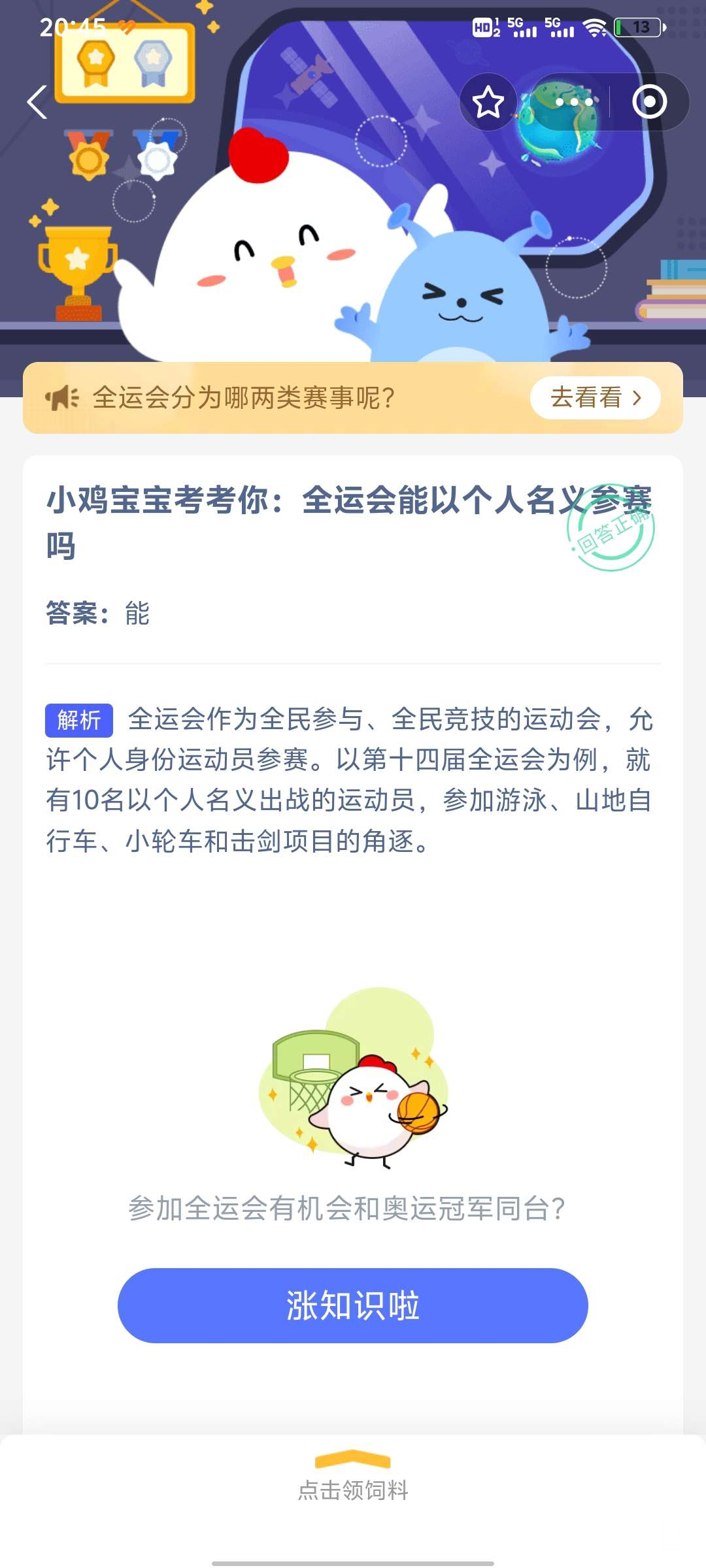
Task: Tap the 去看看 button
Action: pos(595,397)
